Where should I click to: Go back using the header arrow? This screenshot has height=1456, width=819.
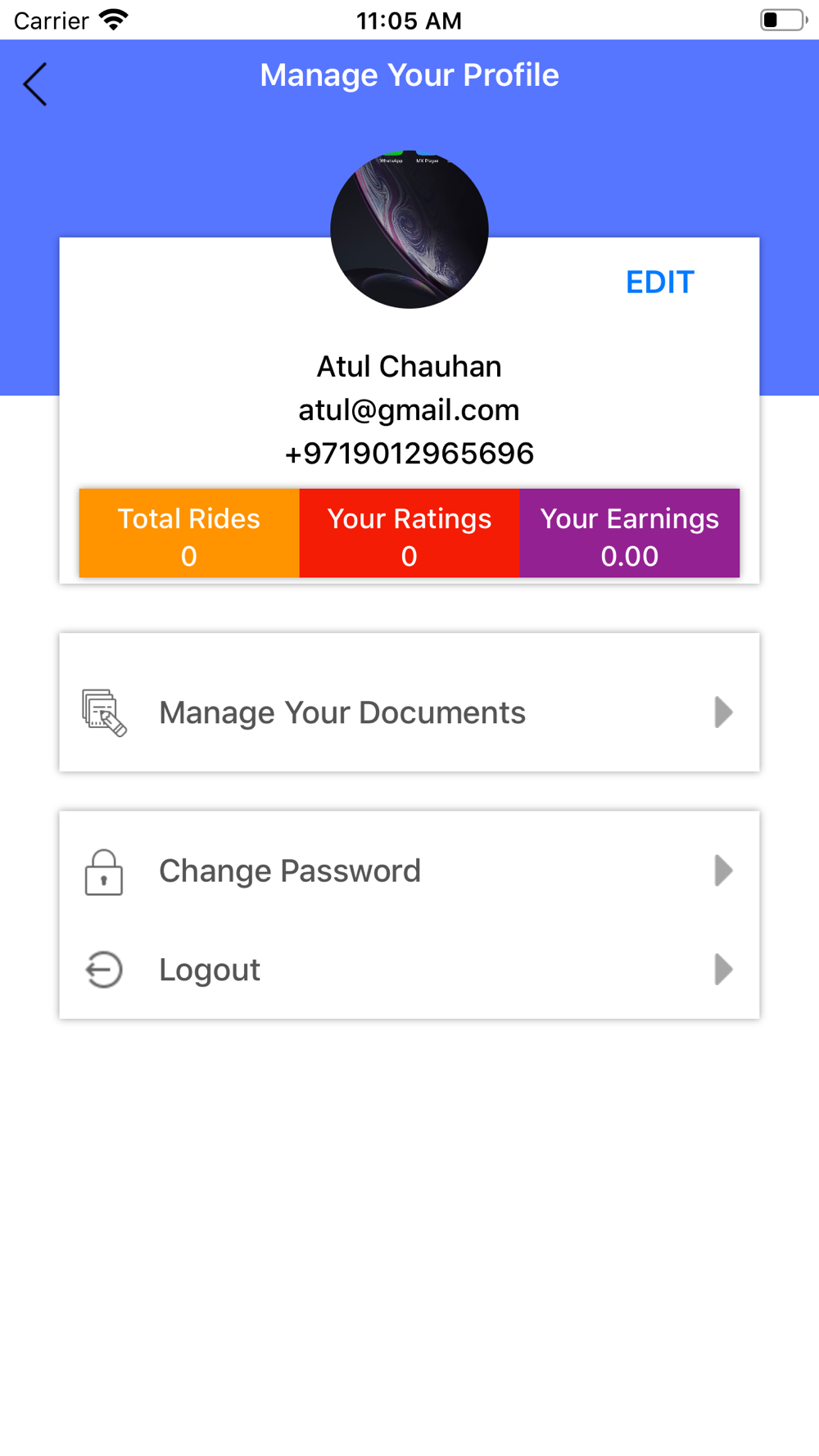click(35, 84)
